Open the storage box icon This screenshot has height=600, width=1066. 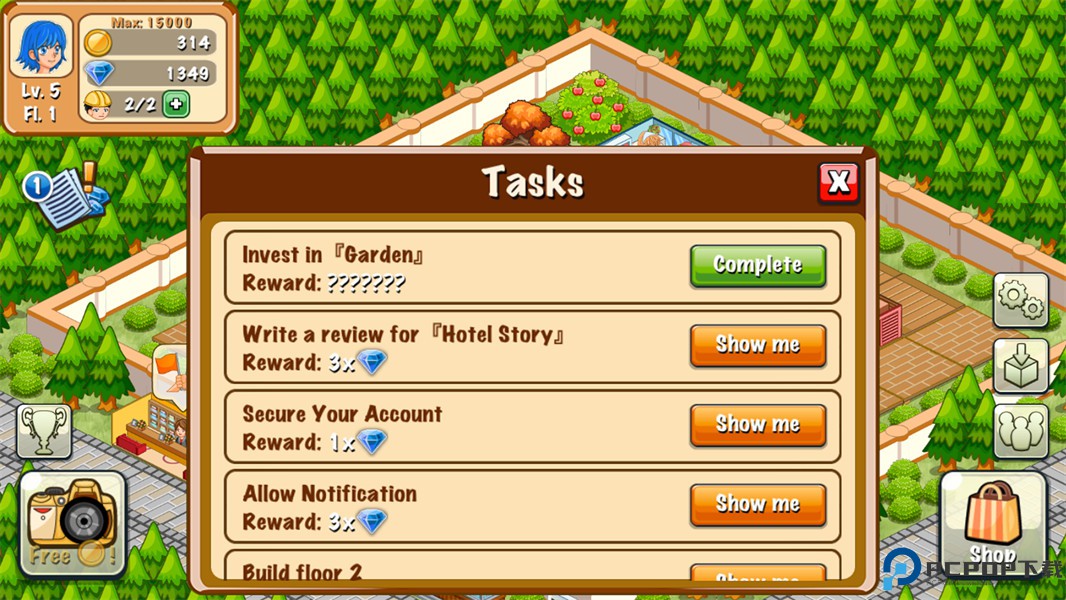coord(1021,365)
